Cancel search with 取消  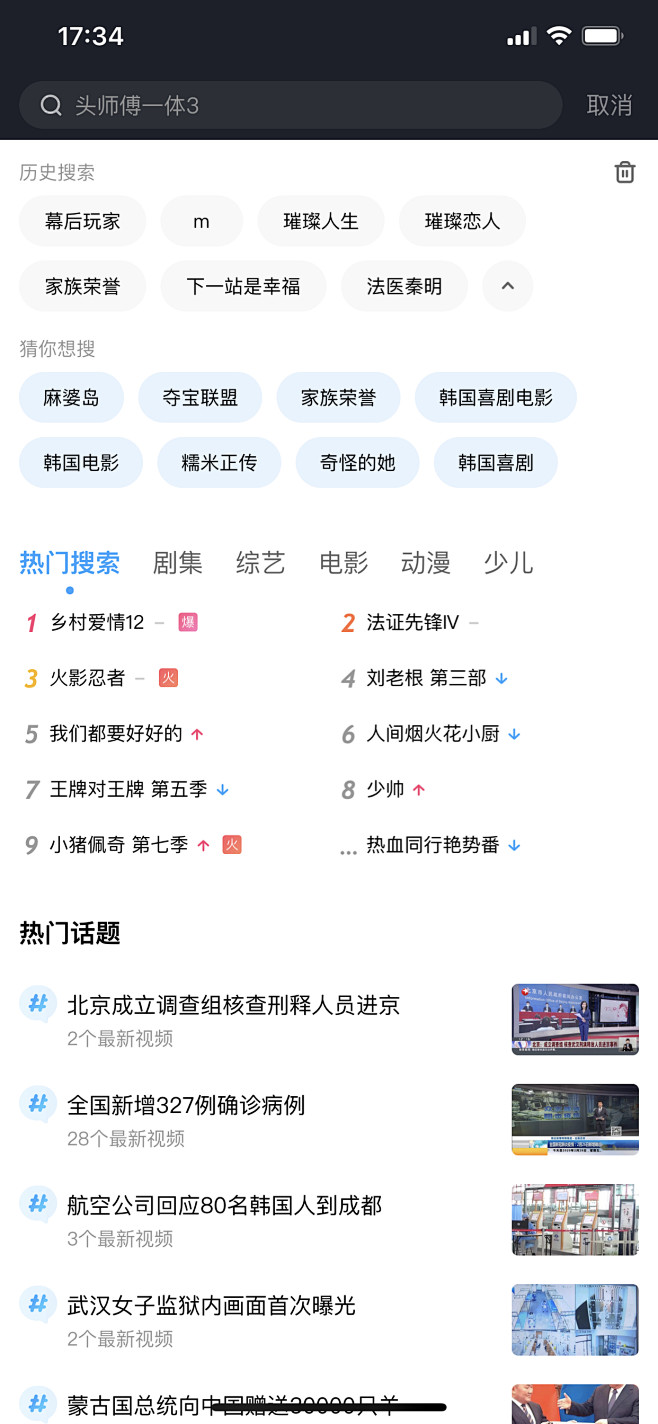coord(609,105)
